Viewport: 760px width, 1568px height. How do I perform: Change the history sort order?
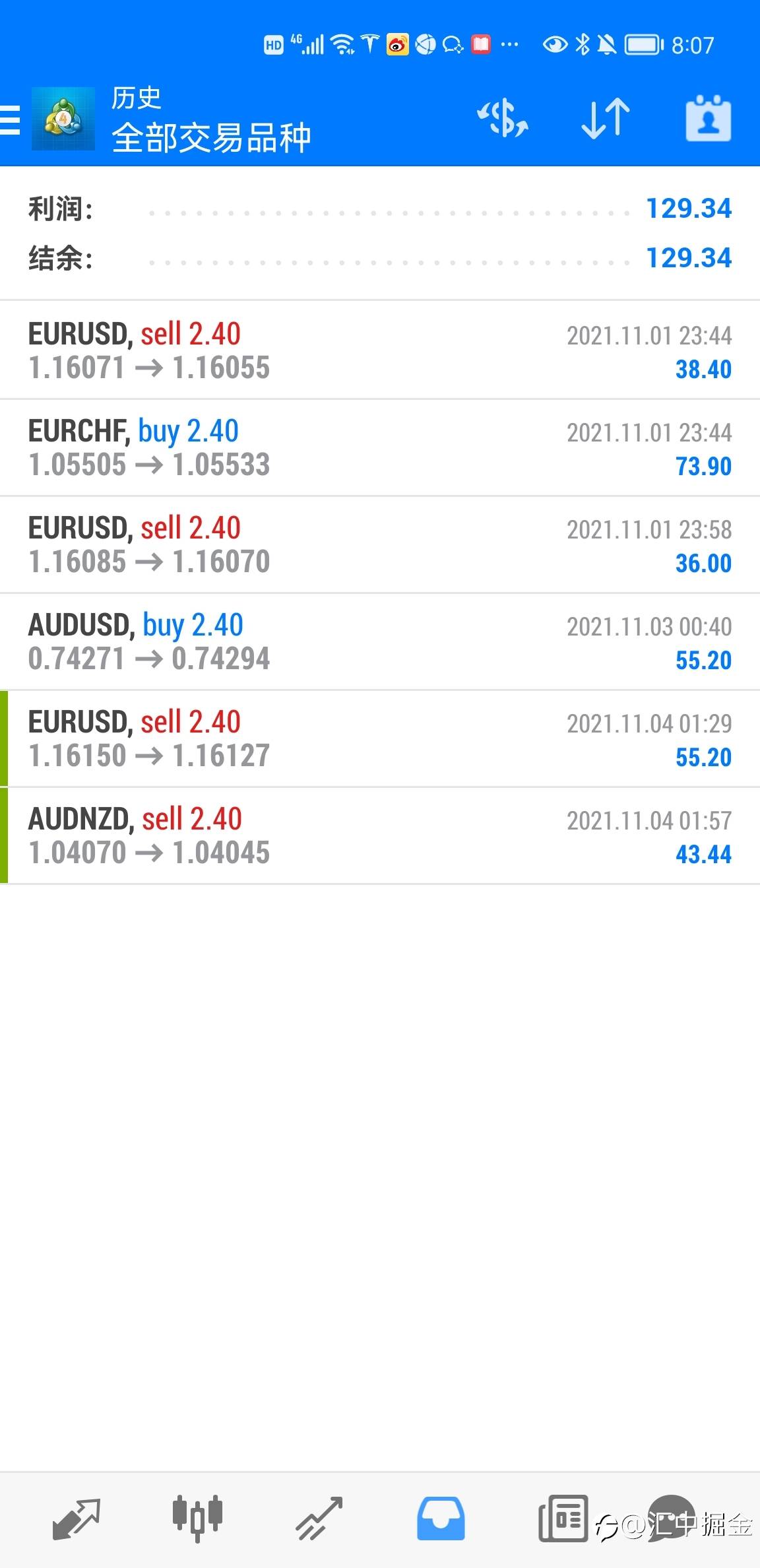606,118
